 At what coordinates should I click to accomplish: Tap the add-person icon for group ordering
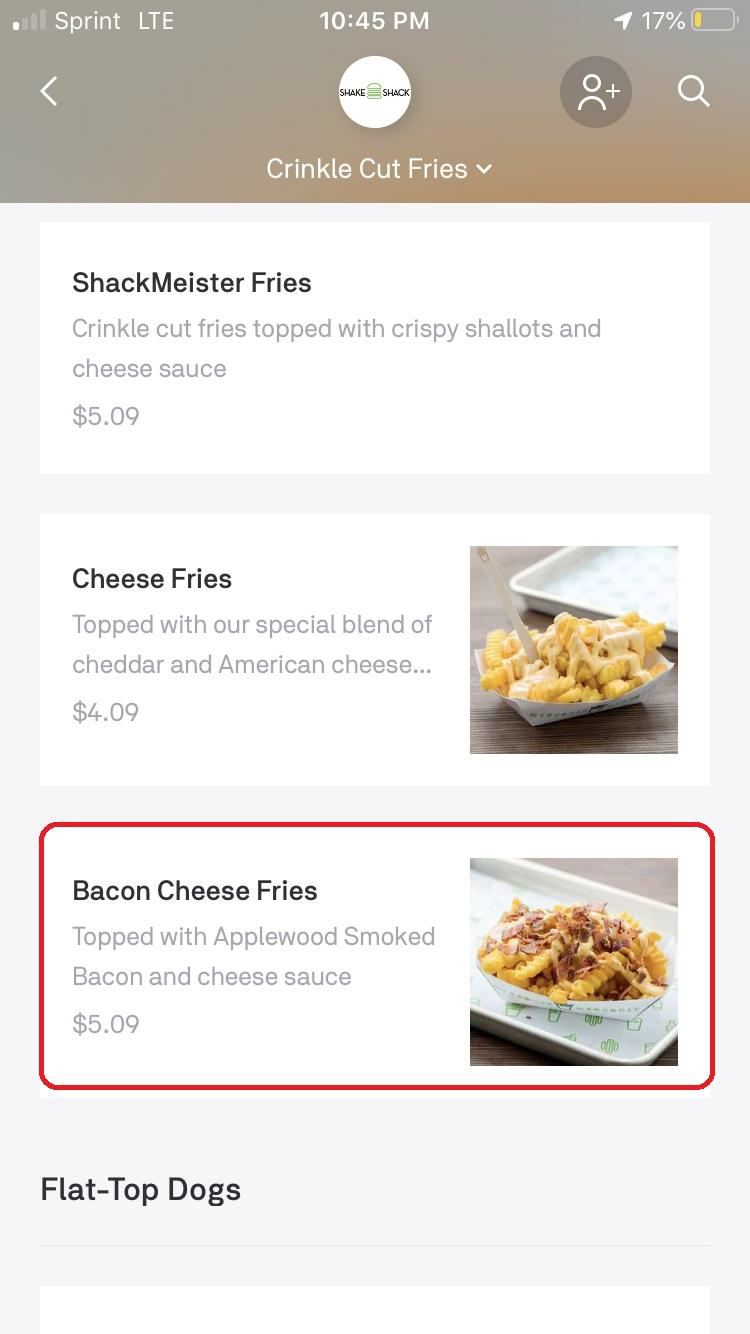coord(595,91)
